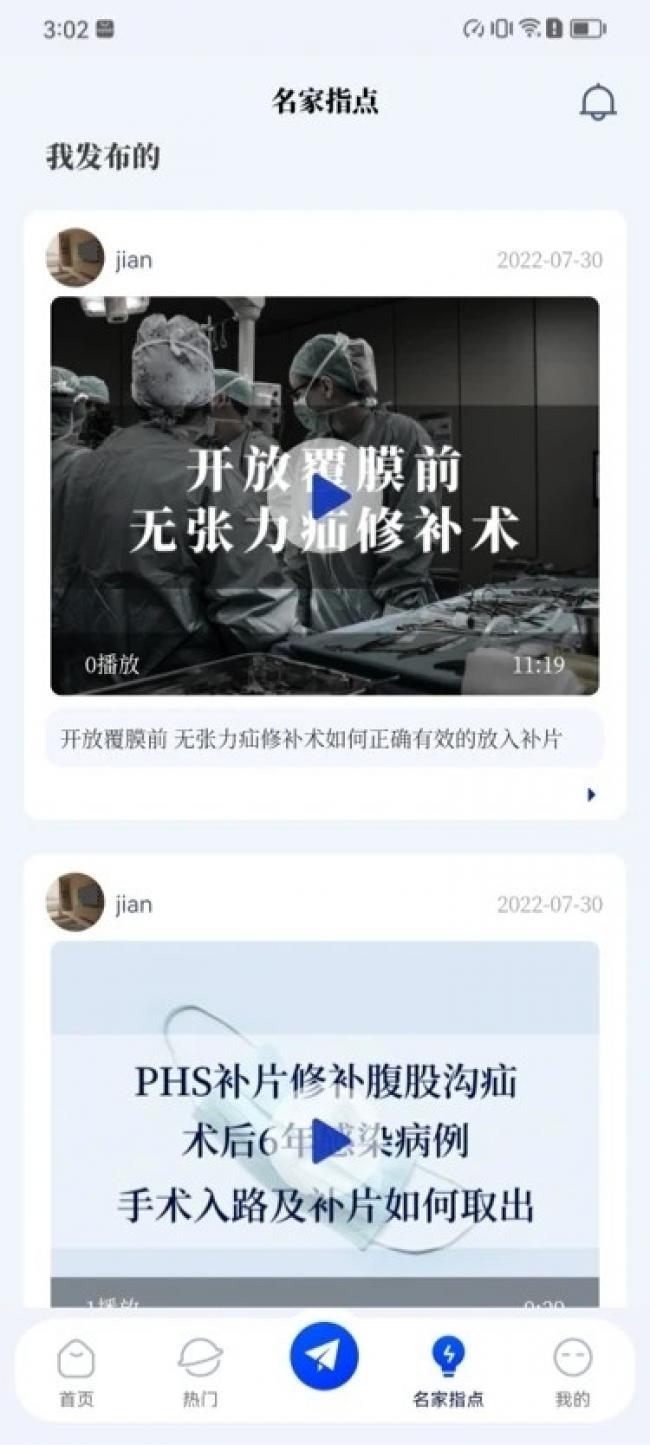Image resolution: width=650 pixels, height=1445 pixels.
Task: Go to the 我的 tab
Action: (572, 1373)
